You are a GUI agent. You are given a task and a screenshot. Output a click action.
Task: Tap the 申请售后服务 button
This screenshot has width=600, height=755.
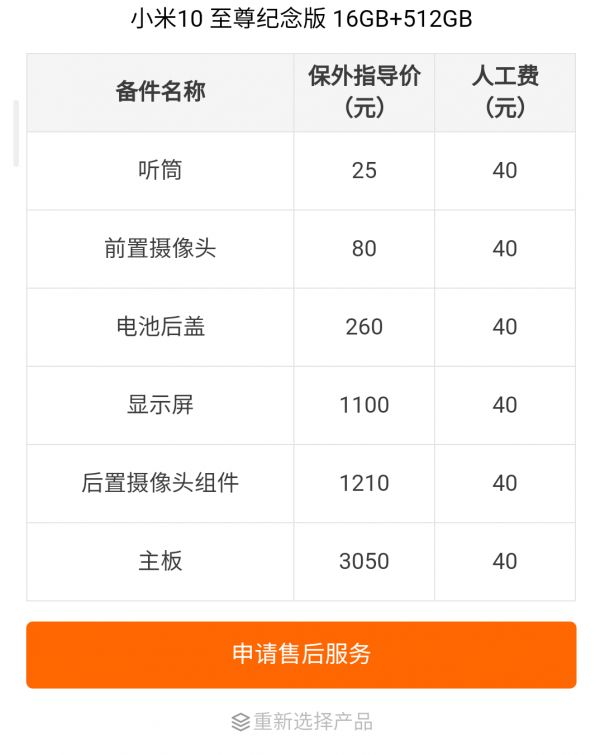click(x=301, y=655)
